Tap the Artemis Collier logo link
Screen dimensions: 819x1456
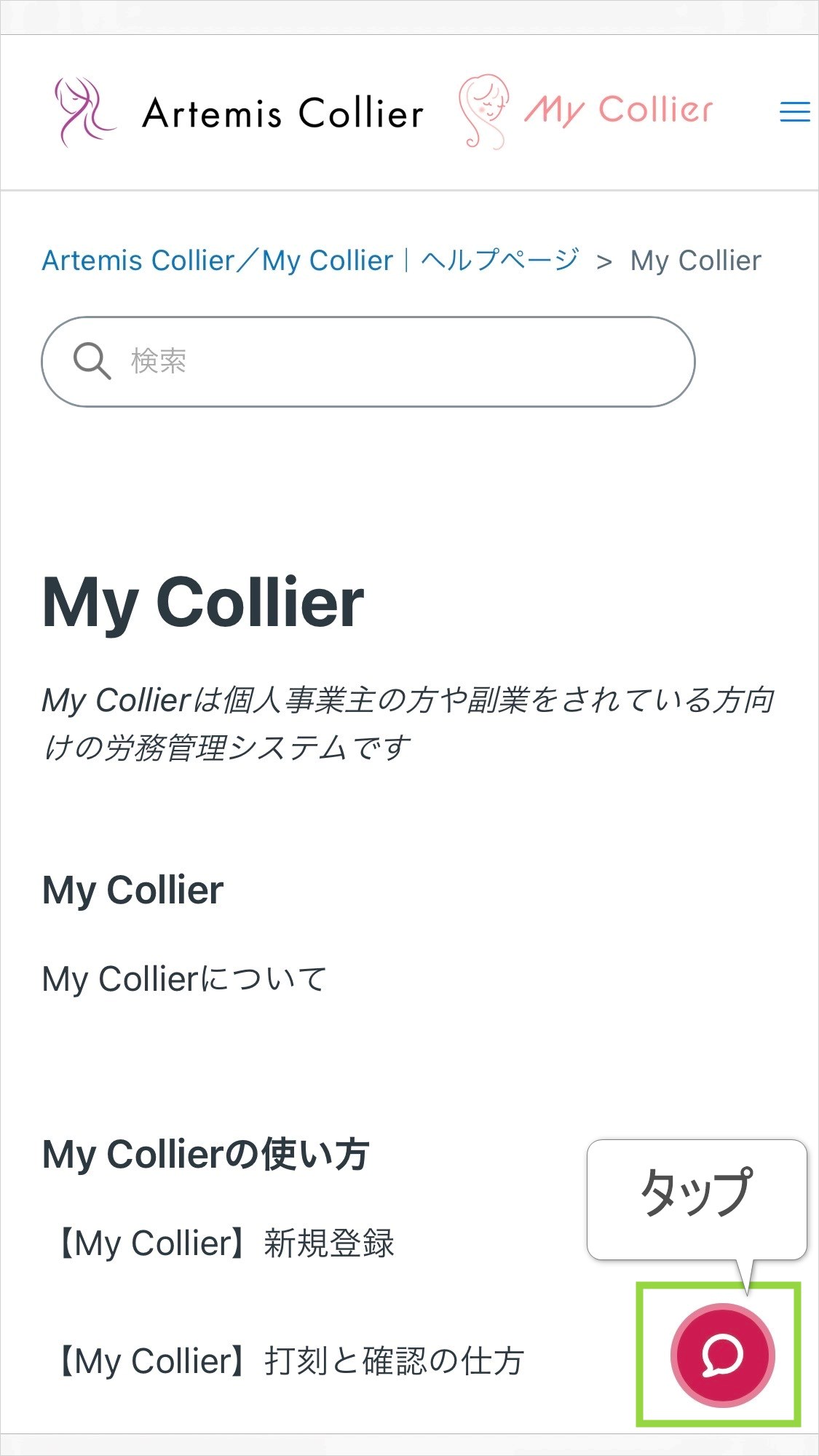pos(240,112)
